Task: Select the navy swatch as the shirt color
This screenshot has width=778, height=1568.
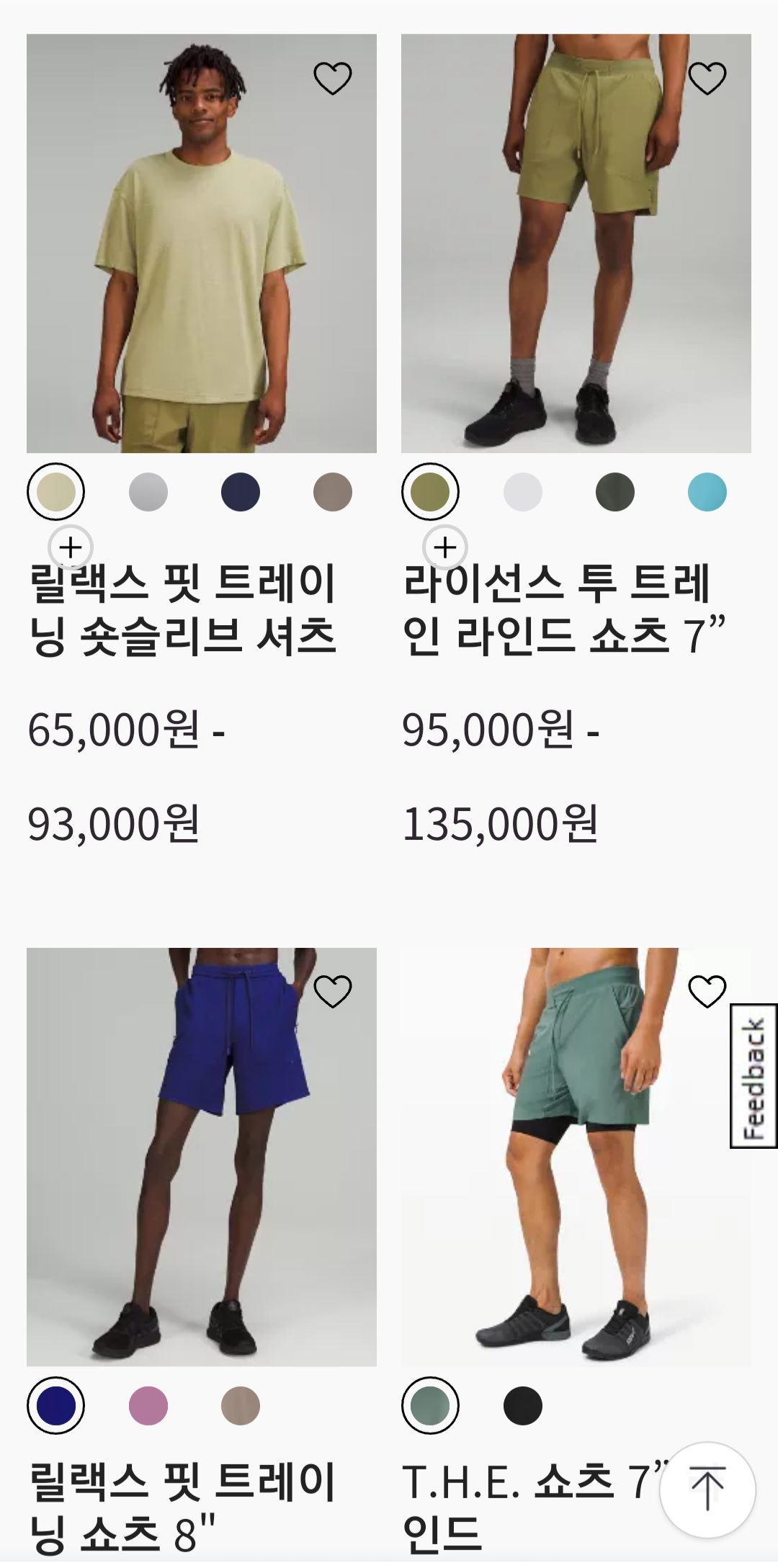Action: (241, 494)
